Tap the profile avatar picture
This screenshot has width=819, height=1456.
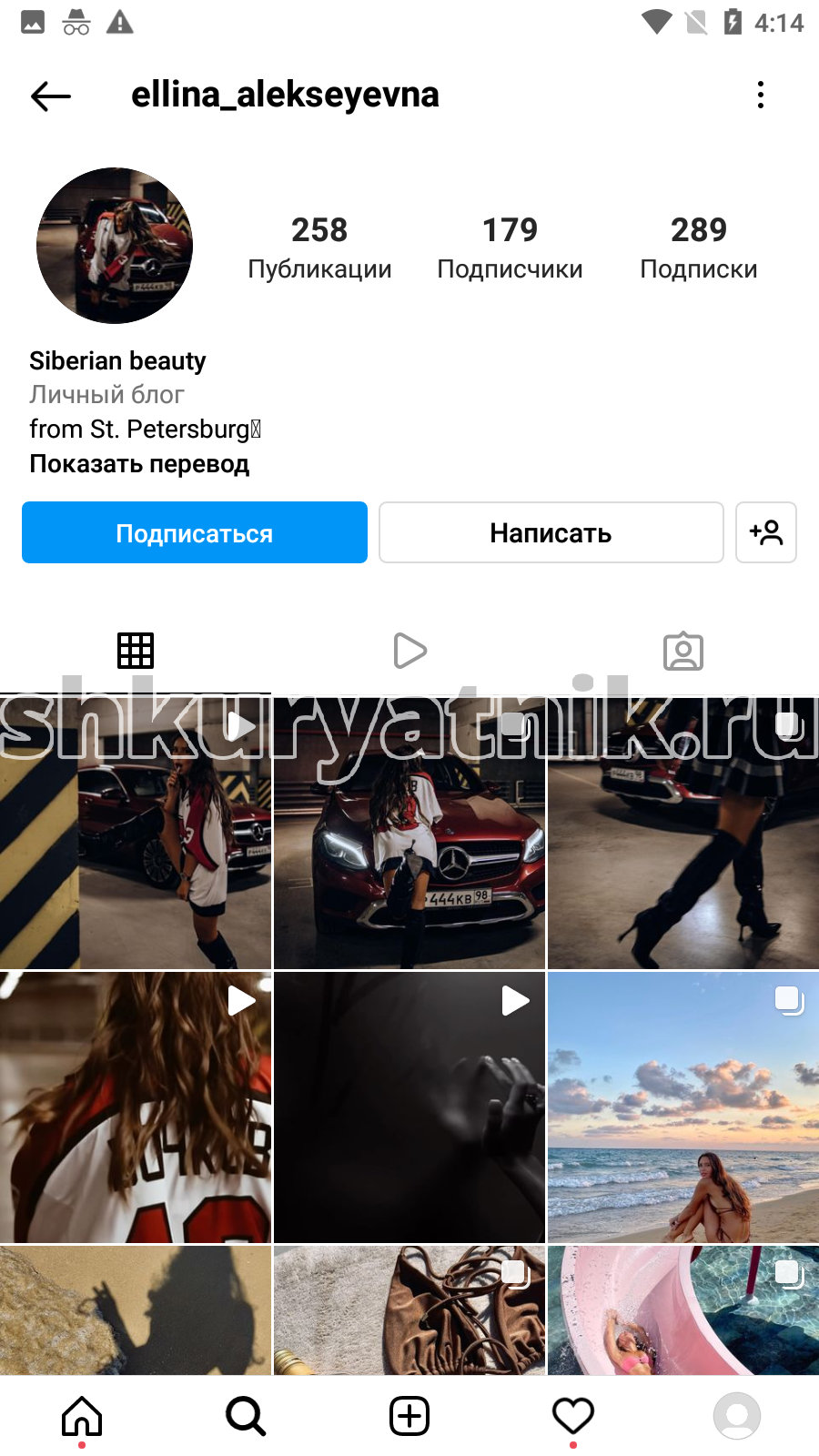[x=115, y=246]
